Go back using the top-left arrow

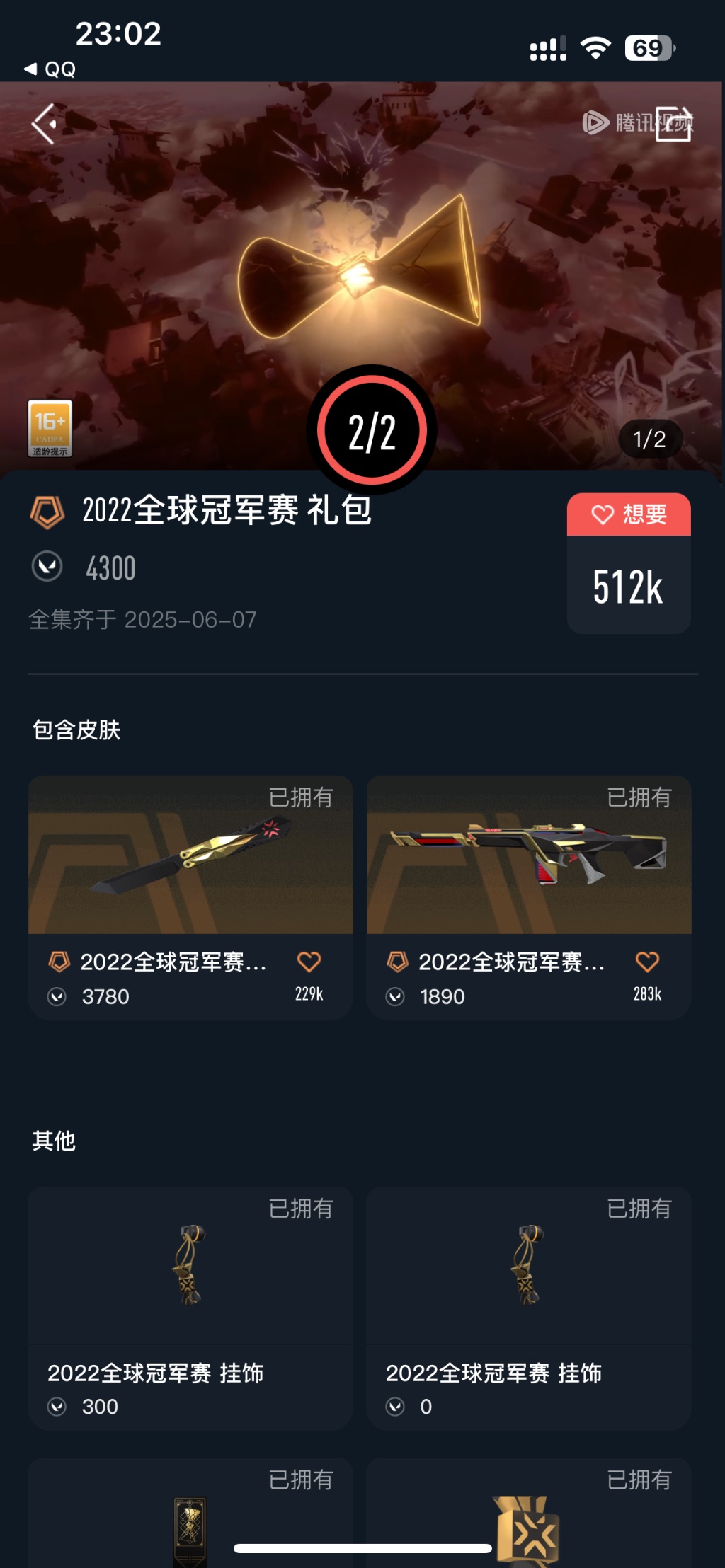[44, 124]
